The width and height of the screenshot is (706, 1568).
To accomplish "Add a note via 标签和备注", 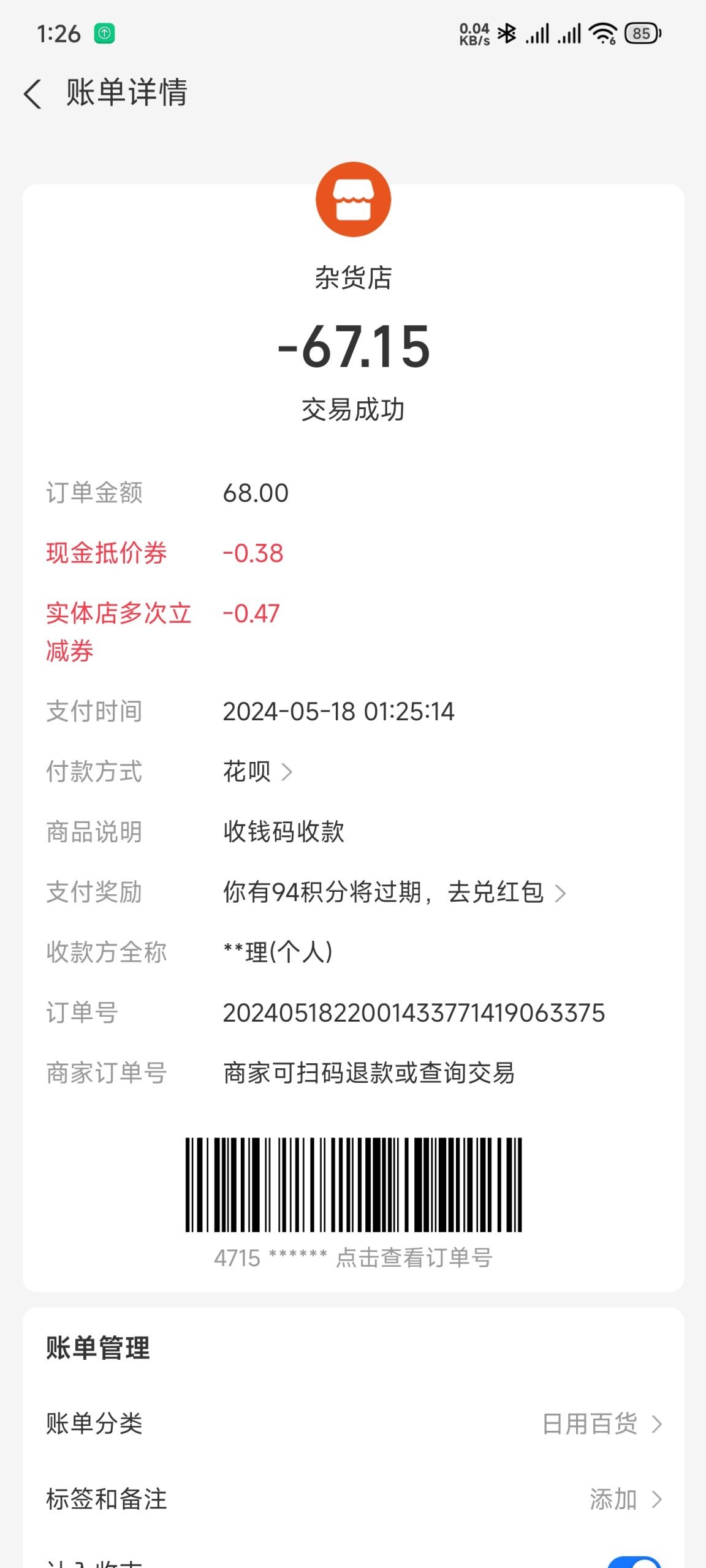I will (354, 1499).
